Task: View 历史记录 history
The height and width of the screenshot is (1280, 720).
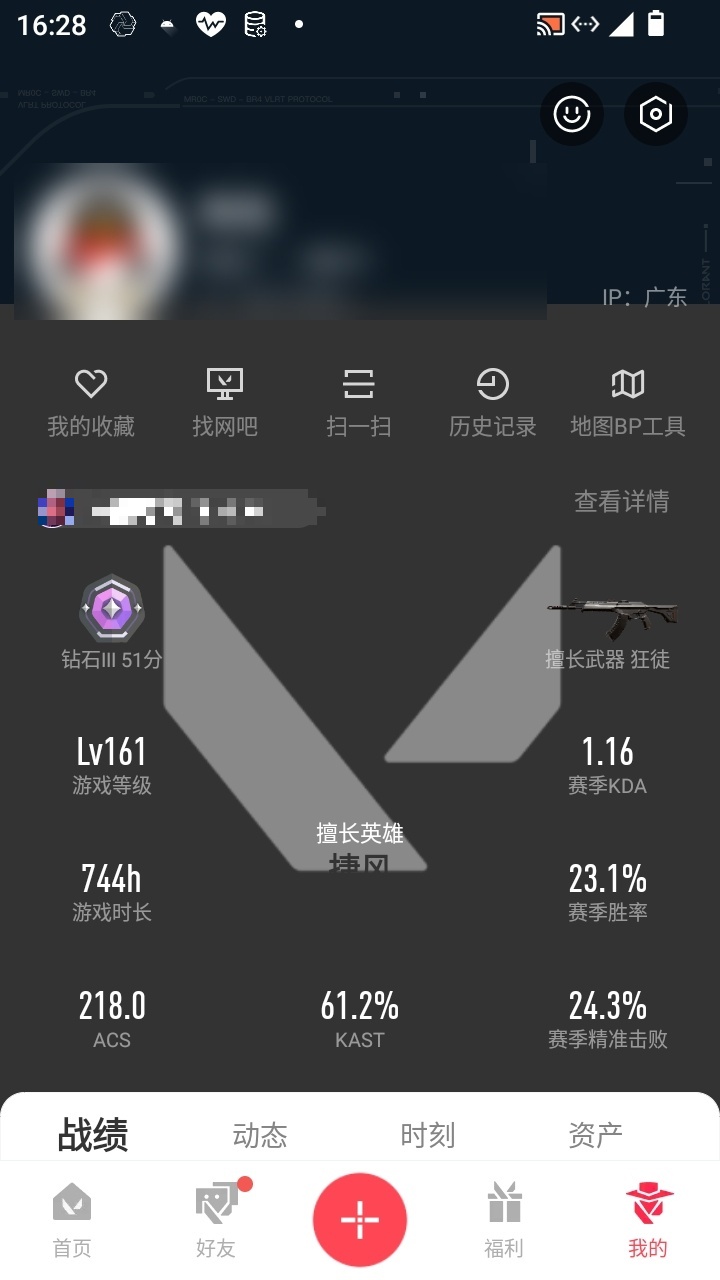Action: click(x=493, y=403)
